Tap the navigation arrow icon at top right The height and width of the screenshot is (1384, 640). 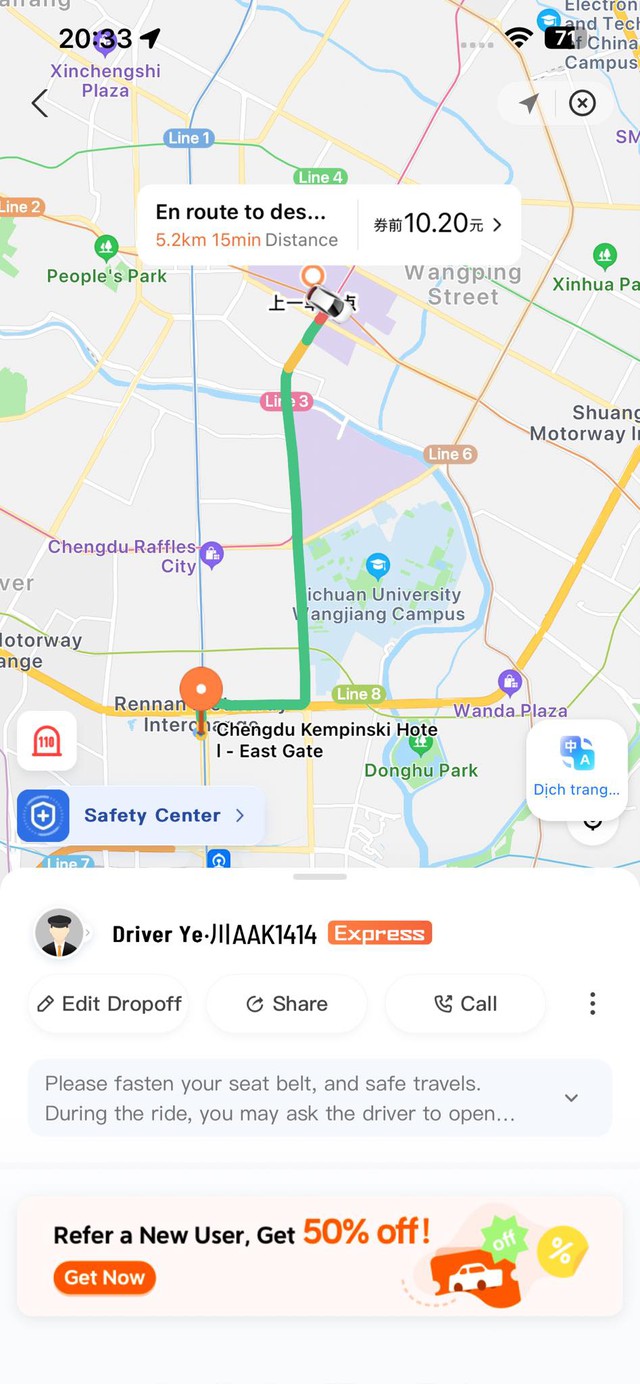pyautogui.click(x=529, y=103)
